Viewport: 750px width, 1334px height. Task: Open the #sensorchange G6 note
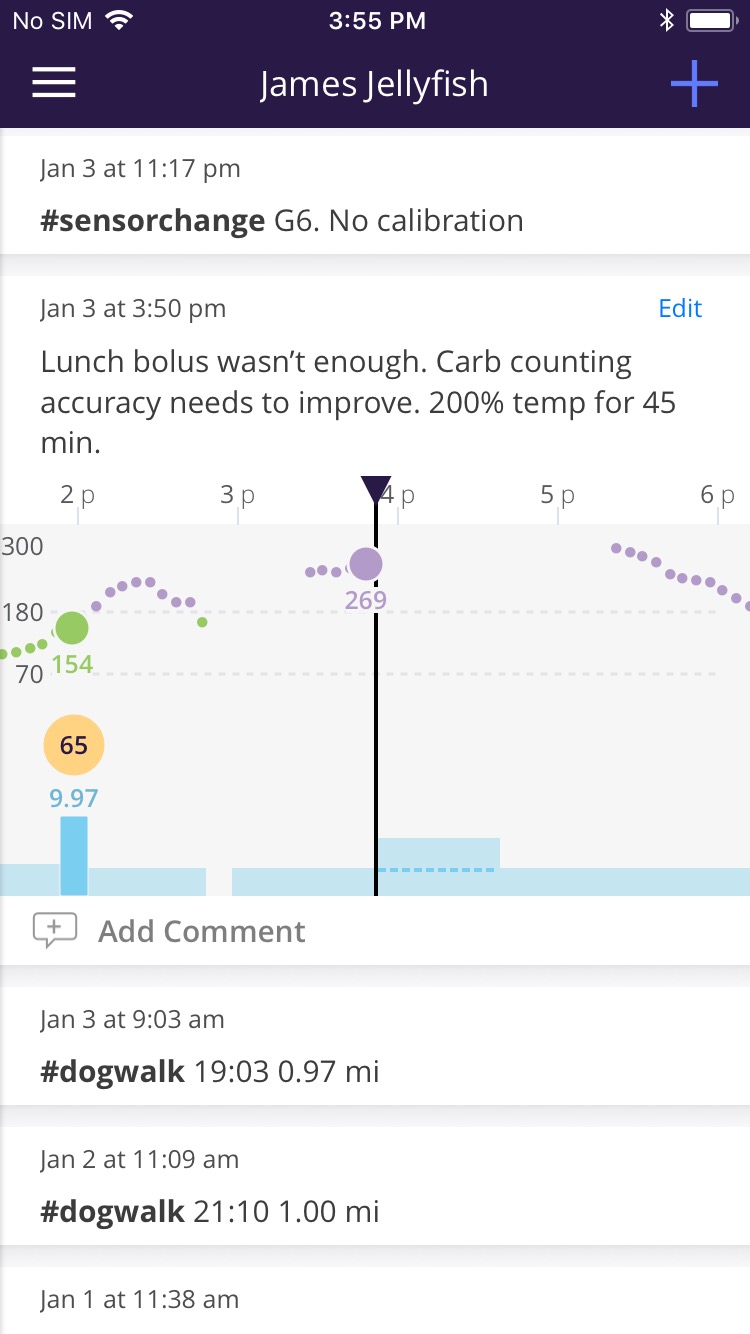pos(281,221)
